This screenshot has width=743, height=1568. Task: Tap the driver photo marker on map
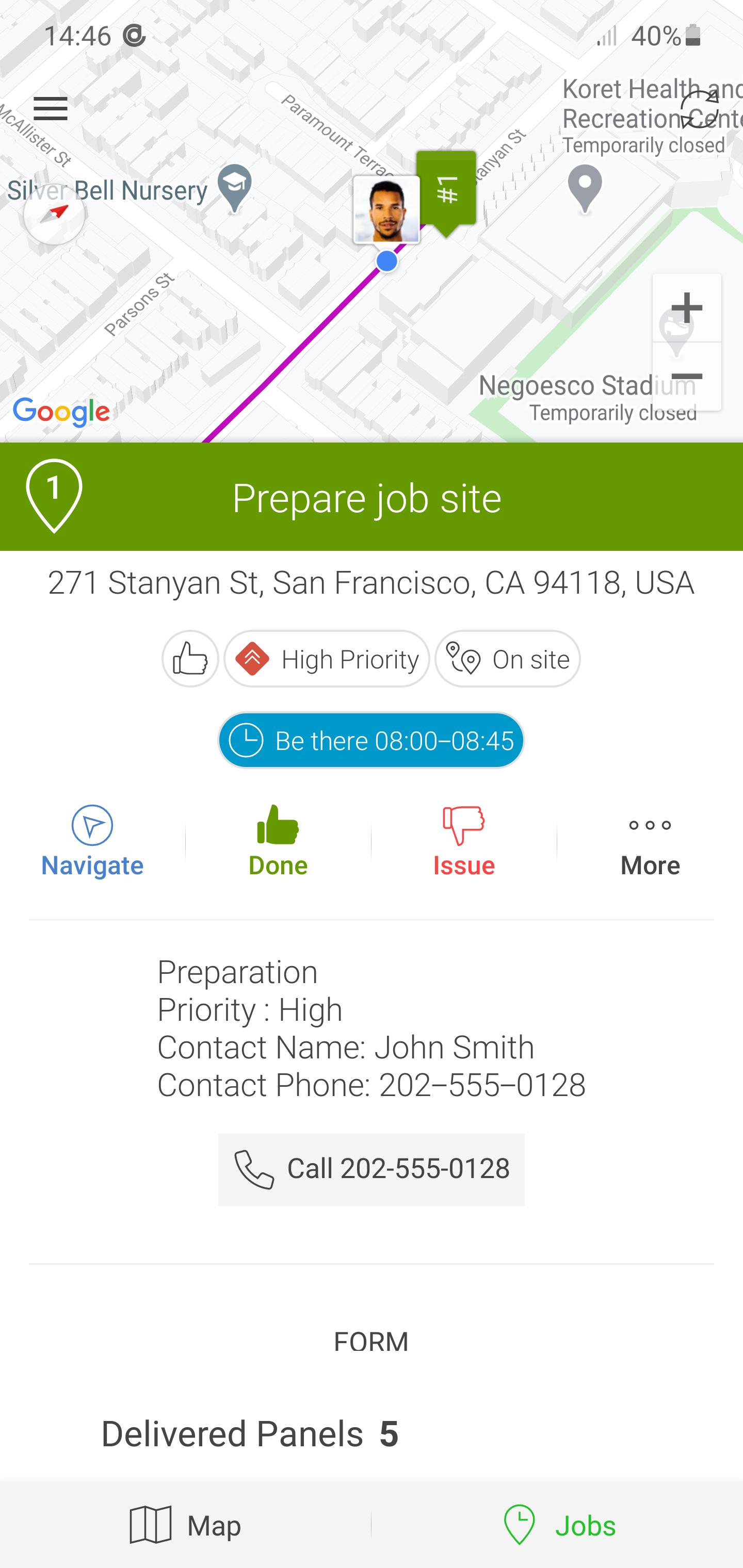click(x=387, y=209)
